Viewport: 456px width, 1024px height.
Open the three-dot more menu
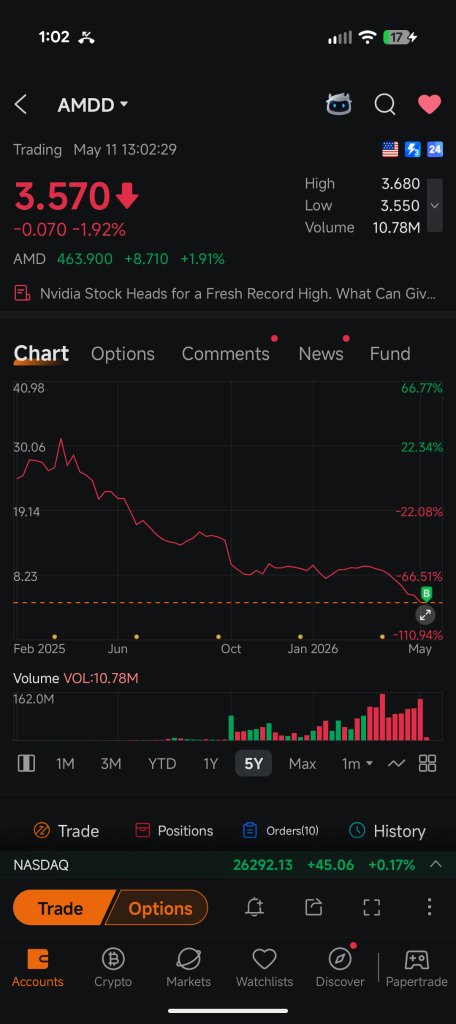pos(429,906)
